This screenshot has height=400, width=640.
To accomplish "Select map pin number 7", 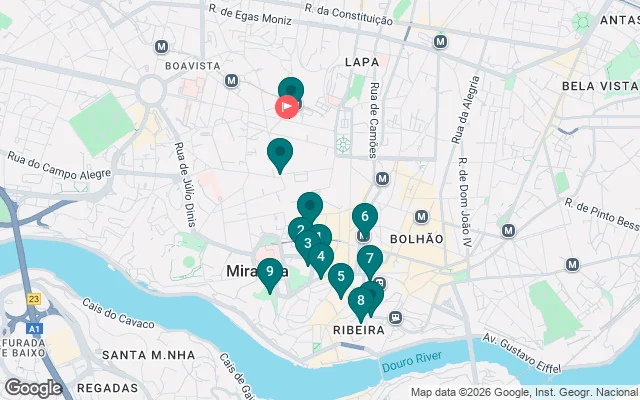I will point(370,259).
